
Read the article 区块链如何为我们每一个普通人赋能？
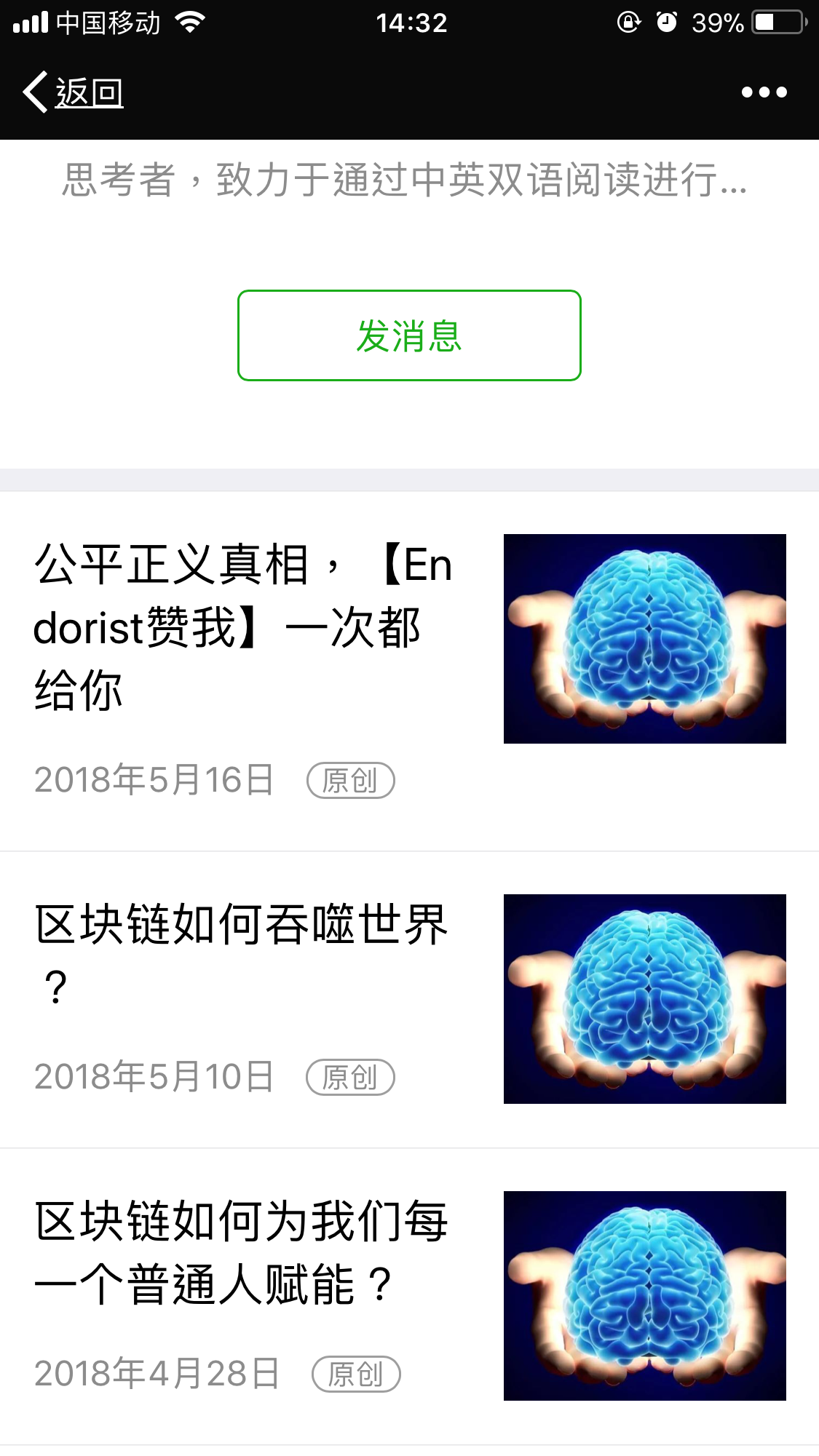coord(242,1252)
